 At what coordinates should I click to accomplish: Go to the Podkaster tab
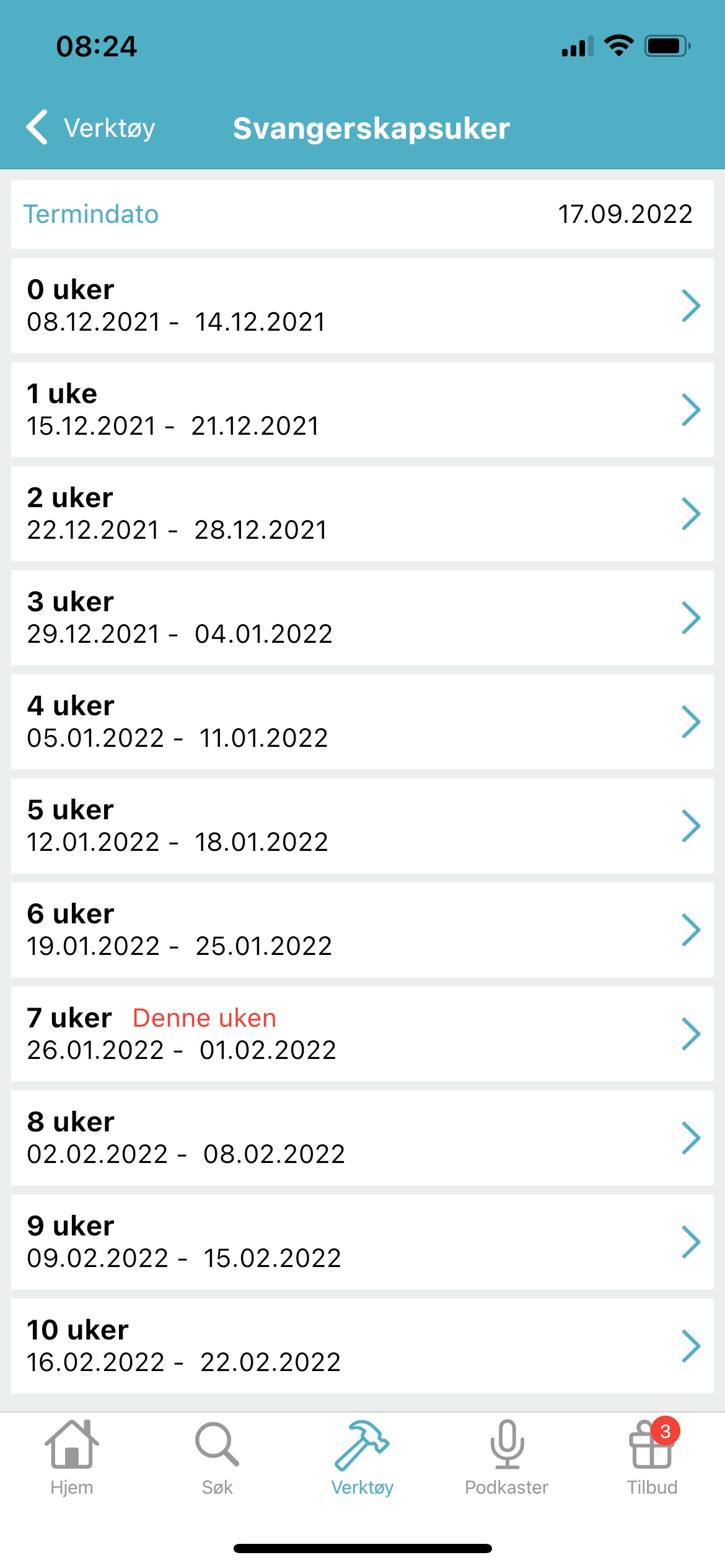pos(507,1458)
